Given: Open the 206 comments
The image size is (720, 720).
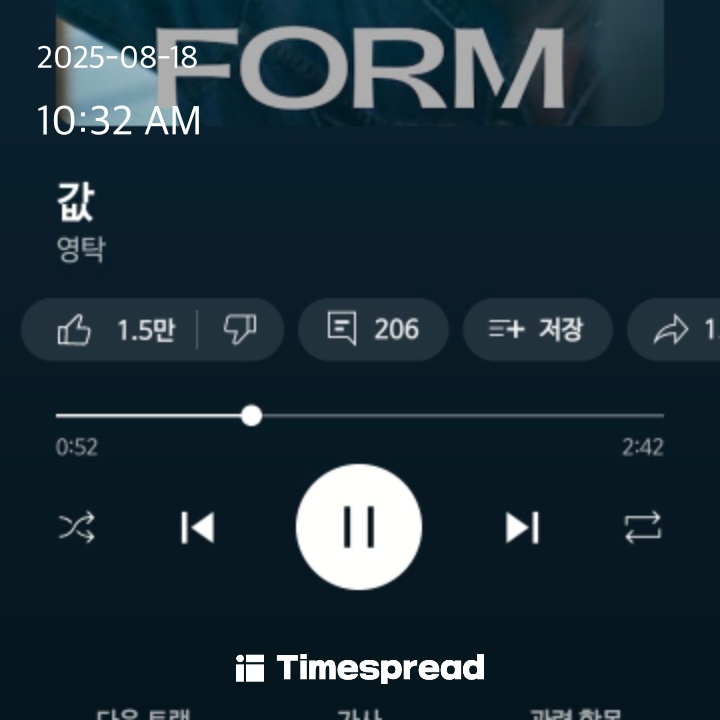Looking at the screenshot, I should 373,330.
